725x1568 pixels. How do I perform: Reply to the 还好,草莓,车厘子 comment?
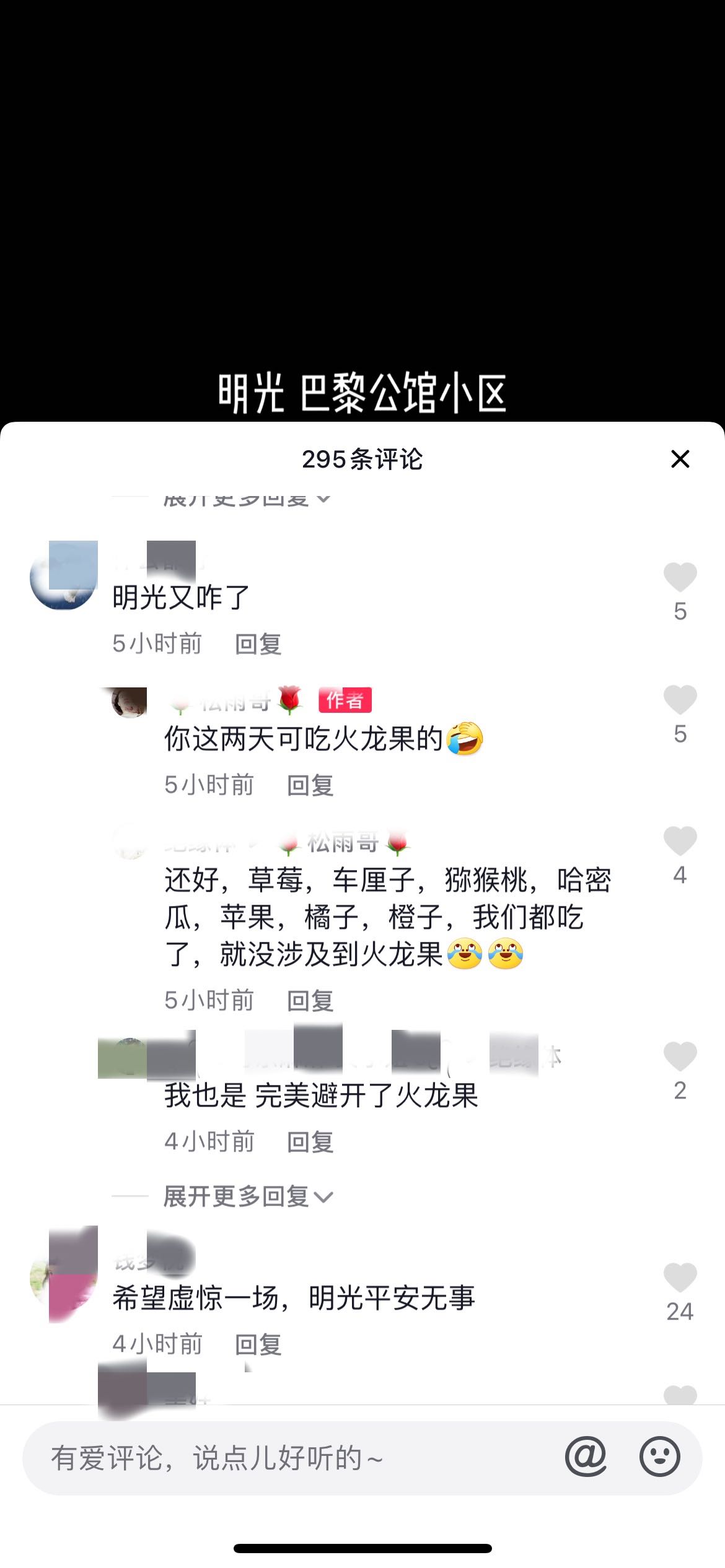[x=310, y=1001]
